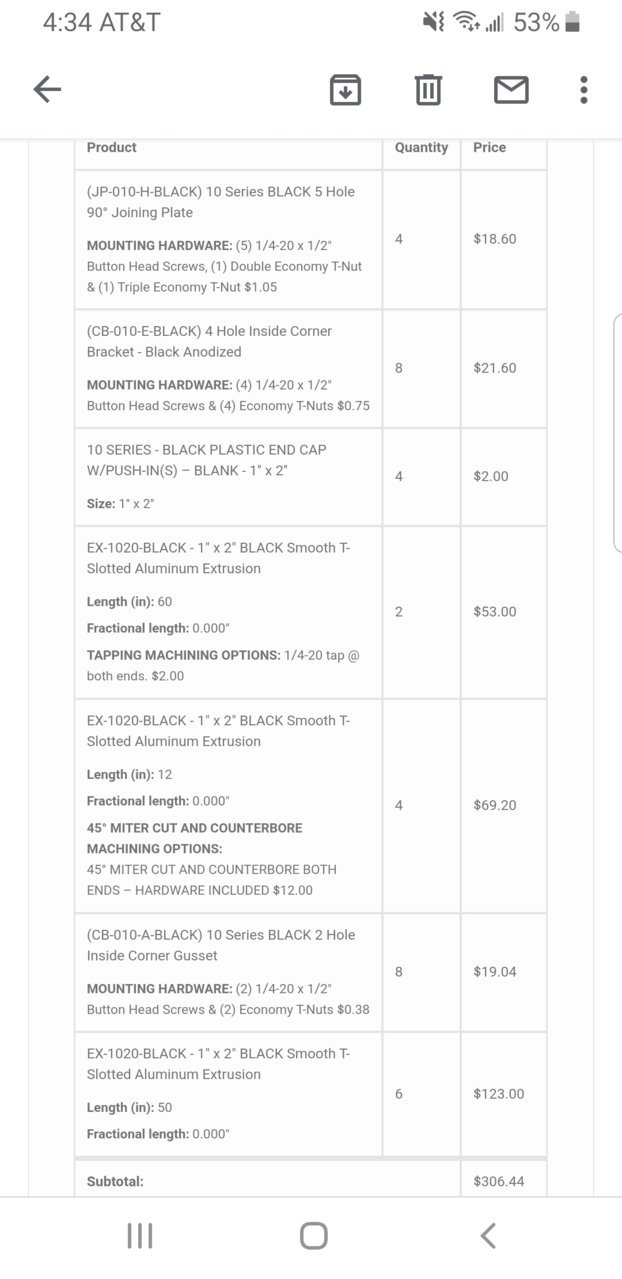Viewport: 622px width, 1279px height.
Task: Open the three-dot overflow menu
Action: pyautogui.click(x=584, y=90)
